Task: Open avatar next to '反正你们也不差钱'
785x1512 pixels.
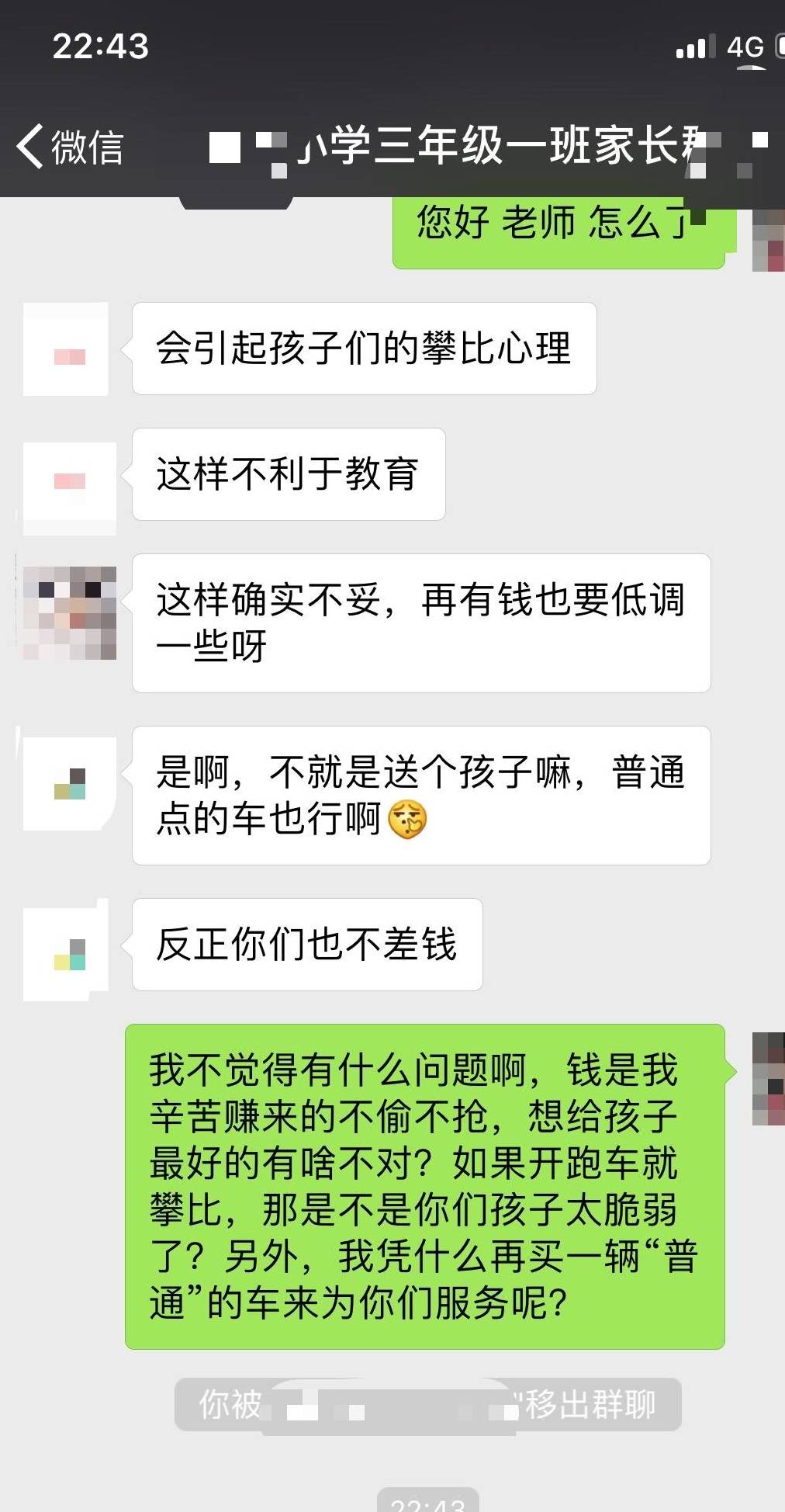Action: (x=68, y=953)
